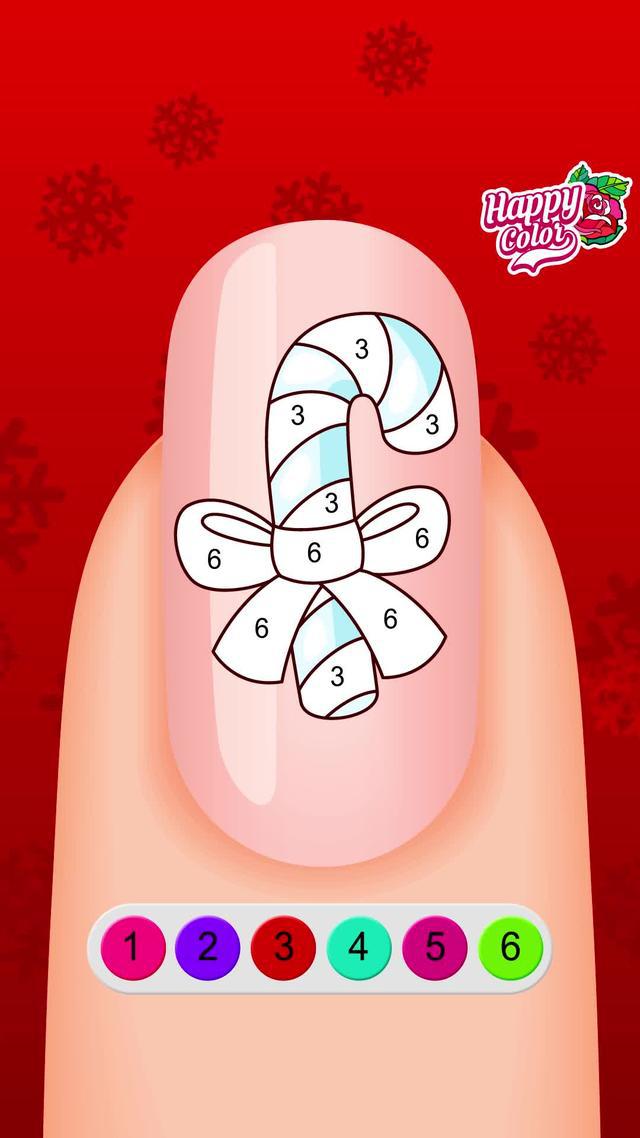Select the teal color number 4
Screen dimensions: 640x1138
click(359, 946)
